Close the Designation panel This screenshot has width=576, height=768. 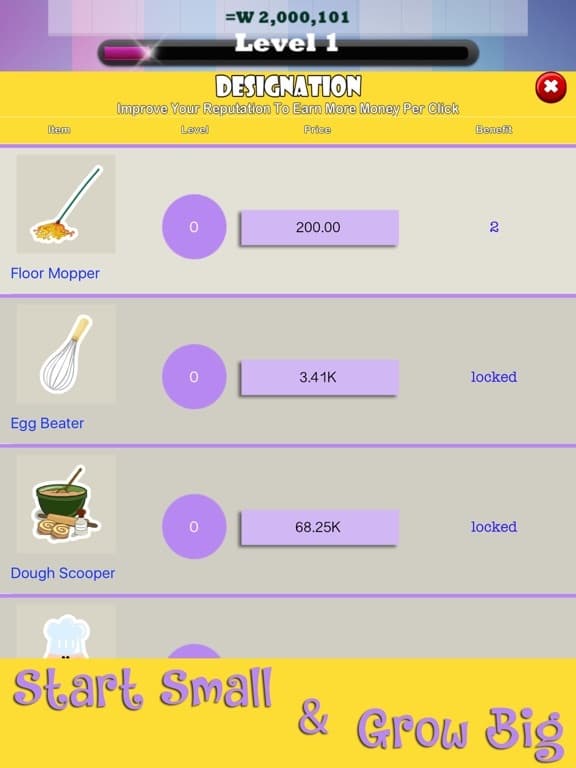[551, 88]
